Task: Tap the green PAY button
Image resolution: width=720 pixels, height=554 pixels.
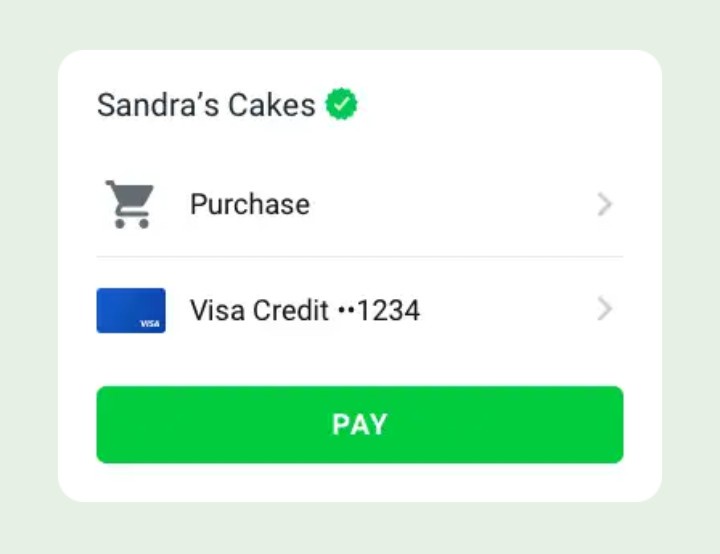Action: [x=359, y=424]
